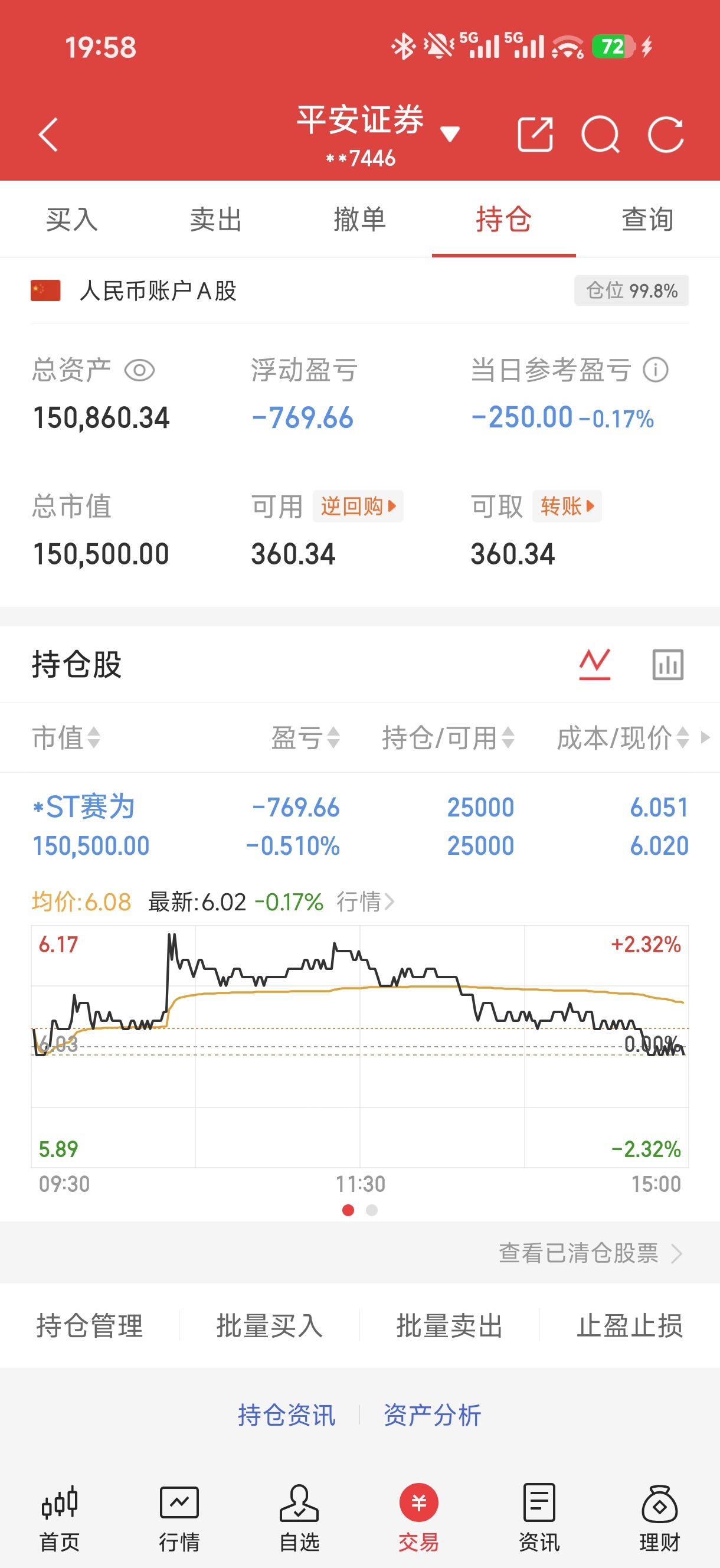Viewport: 720px width, 1568px height.
Task: Switch to the 卖出 tab
Action: 216,219
